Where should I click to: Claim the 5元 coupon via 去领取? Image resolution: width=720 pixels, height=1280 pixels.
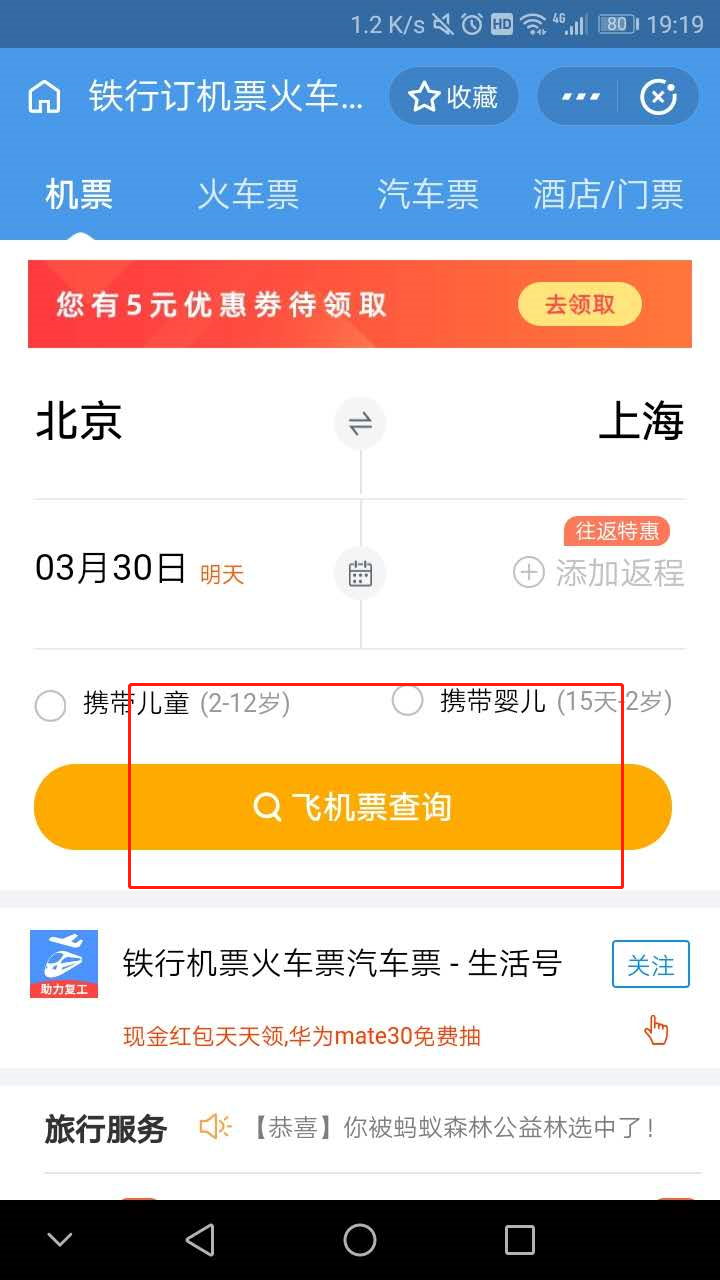click(579, 305)
